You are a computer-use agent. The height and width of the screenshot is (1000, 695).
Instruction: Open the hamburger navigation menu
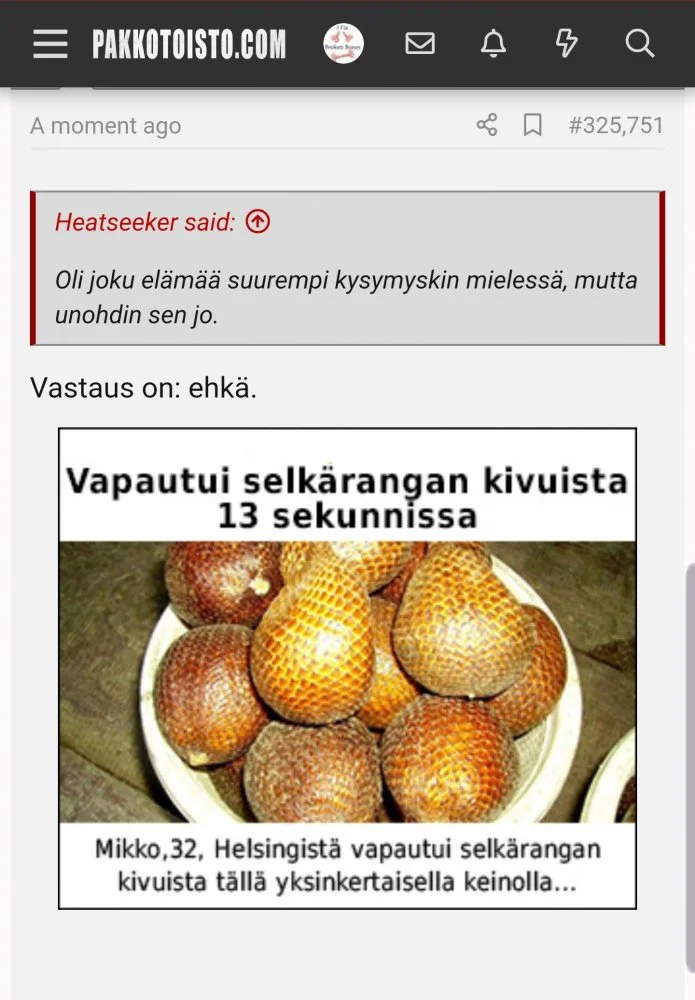(x=50, y=44)
